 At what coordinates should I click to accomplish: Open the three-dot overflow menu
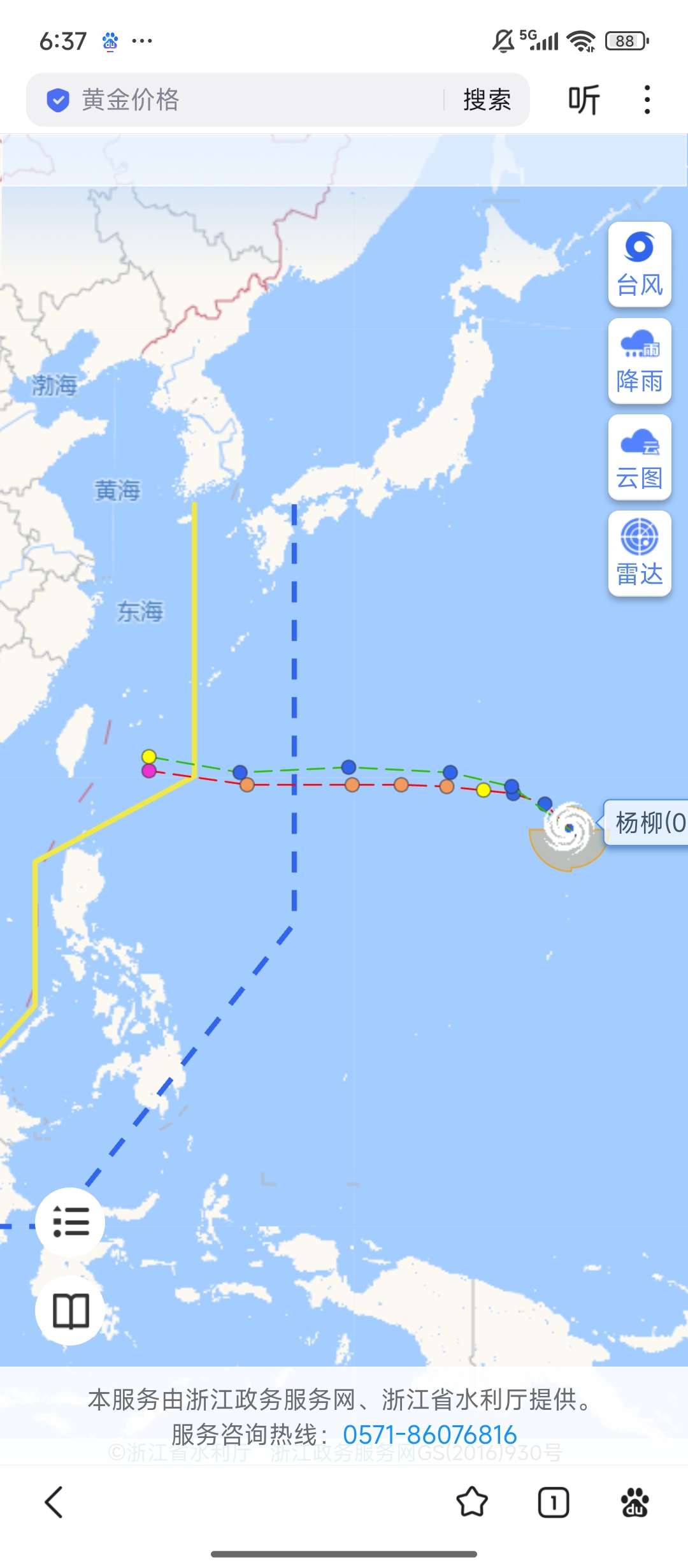point(647,100)
